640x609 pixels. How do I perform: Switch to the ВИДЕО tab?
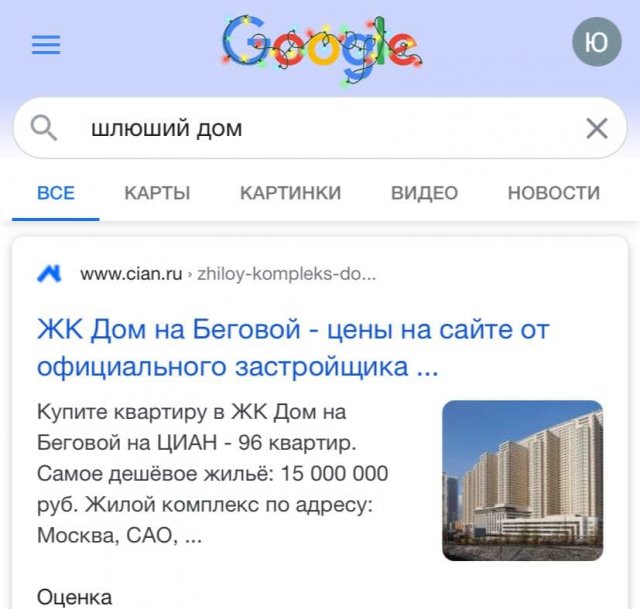pyautogui.click(x=424, y=193)
